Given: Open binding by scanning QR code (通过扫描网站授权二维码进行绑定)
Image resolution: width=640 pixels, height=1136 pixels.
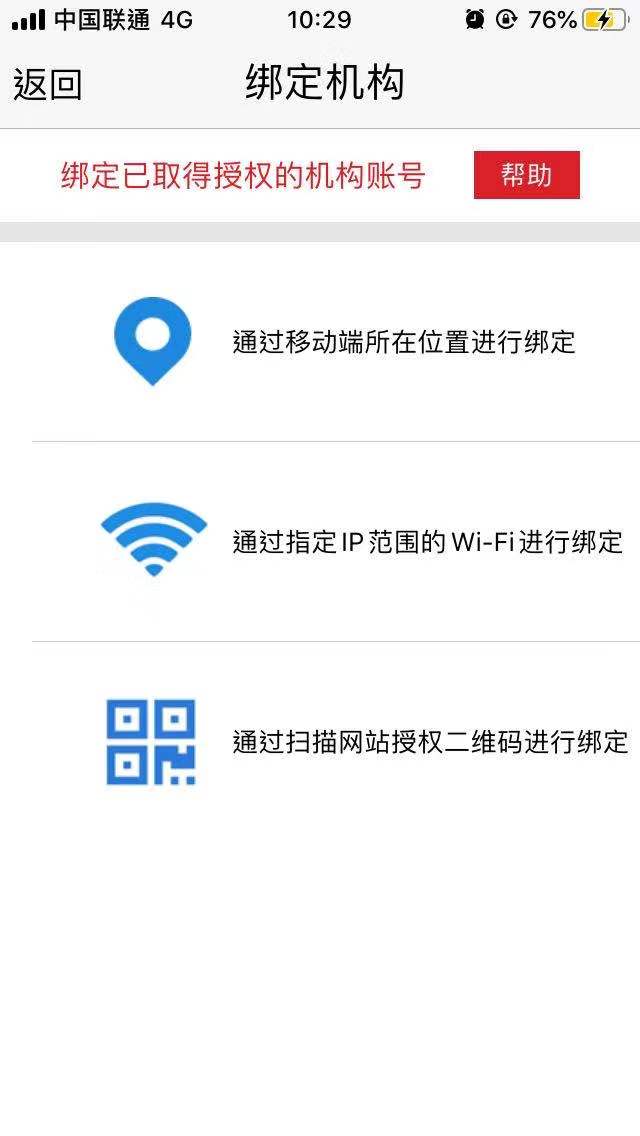Looking at the screenshot, I should click(x=320, y=742).
